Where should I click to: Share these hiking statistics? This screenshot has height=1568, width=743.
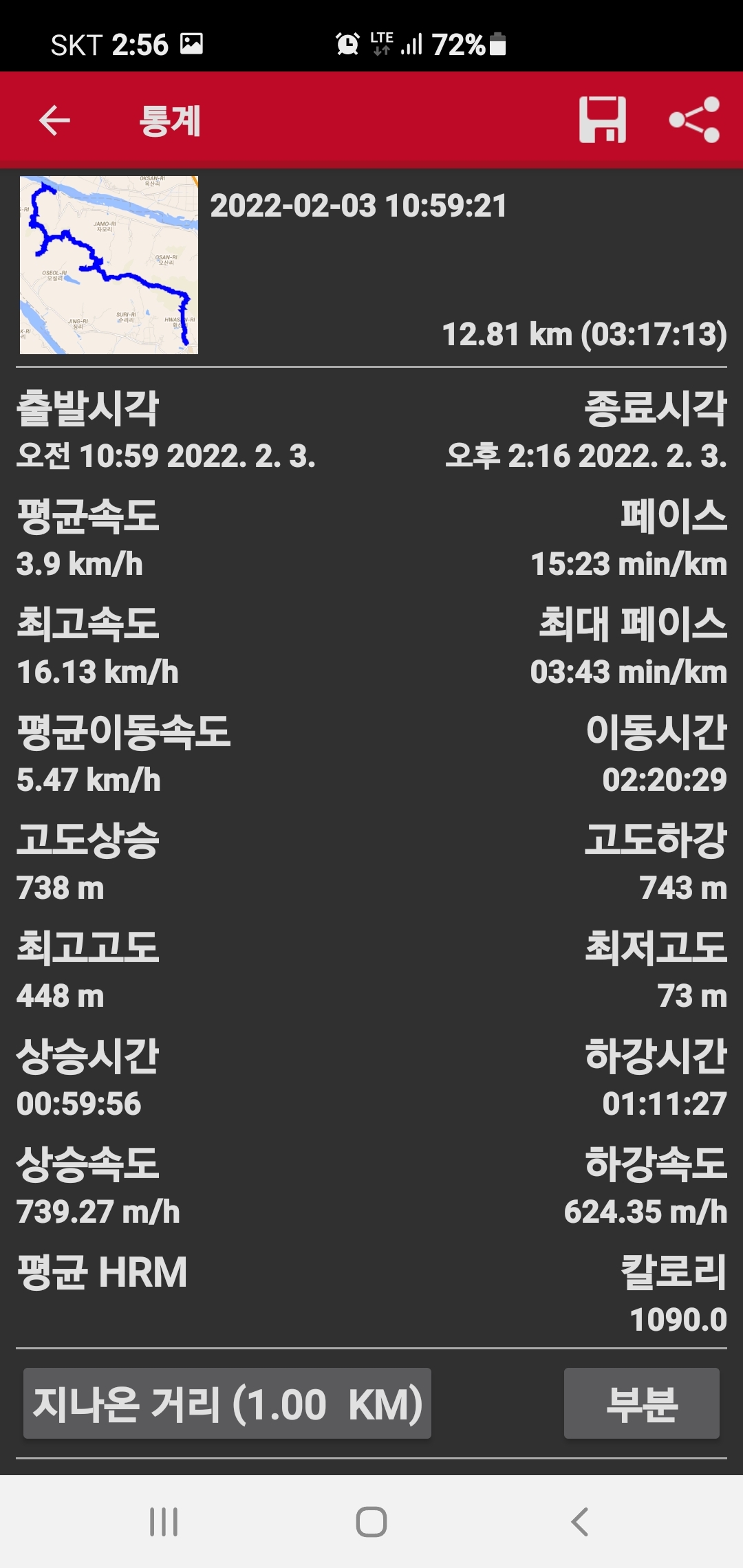[x=694, y=120]
